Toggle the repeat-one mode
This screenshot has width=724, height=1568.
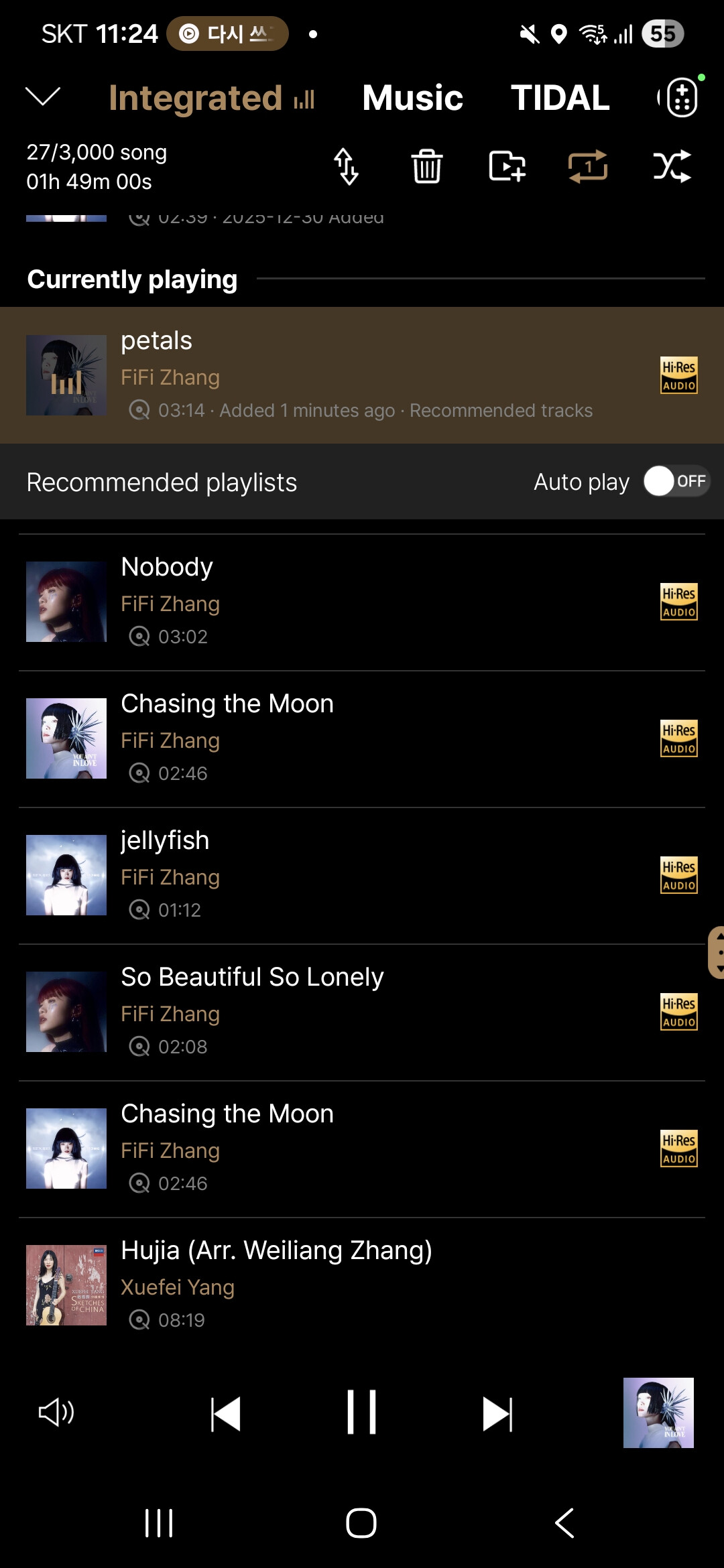pos(588,166)
